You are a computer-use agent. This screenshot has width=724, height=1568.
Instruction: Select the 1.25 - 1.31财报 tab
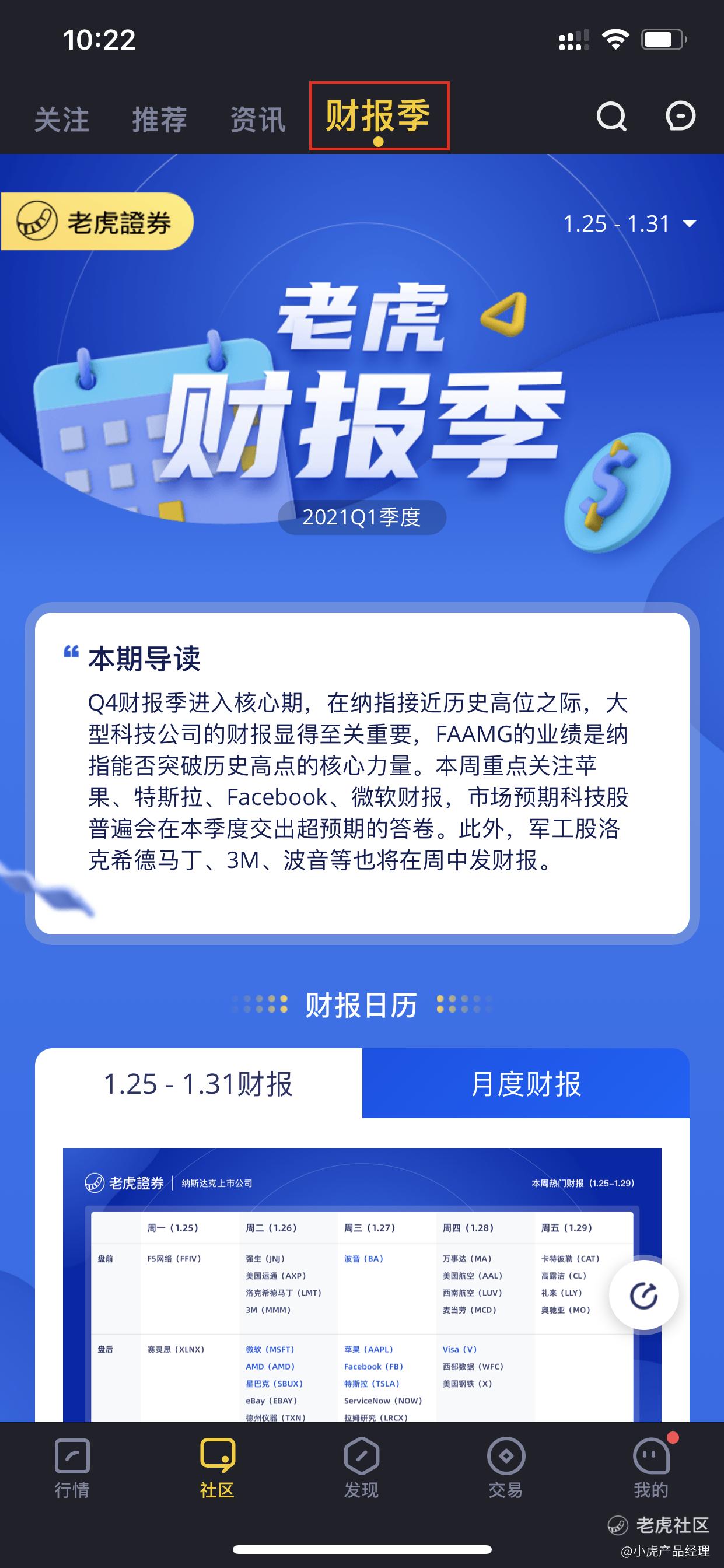click(198, 1083)
